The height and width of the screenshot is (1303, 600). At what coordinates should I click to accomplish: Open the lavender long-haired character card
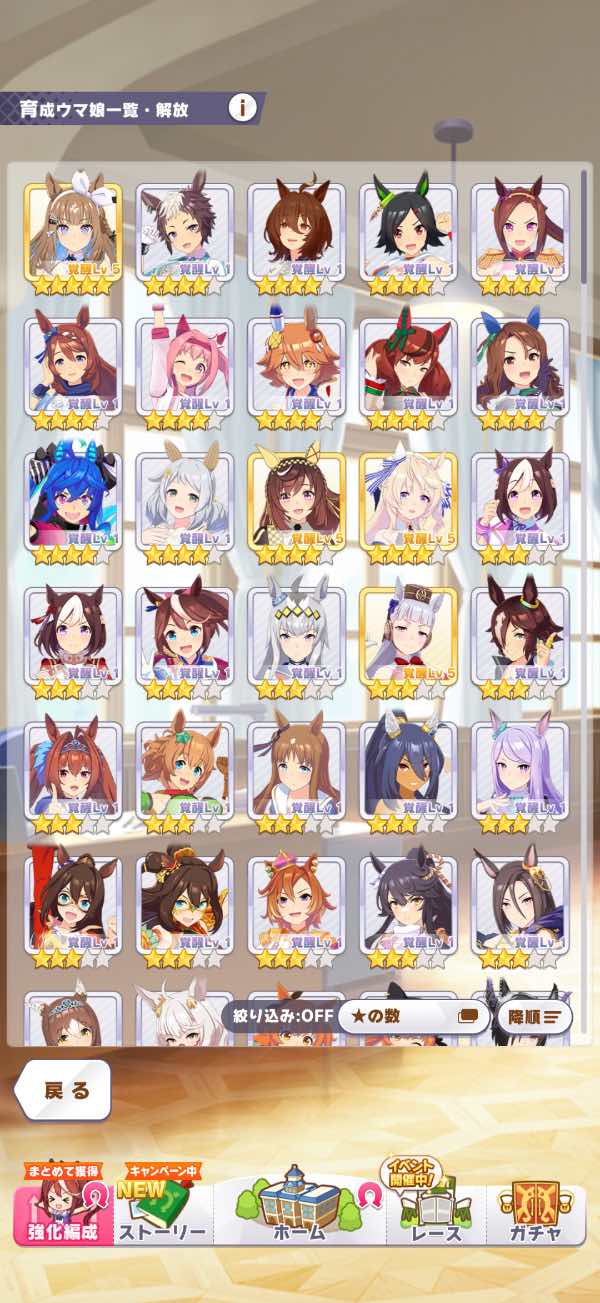(x=520, y=770)
